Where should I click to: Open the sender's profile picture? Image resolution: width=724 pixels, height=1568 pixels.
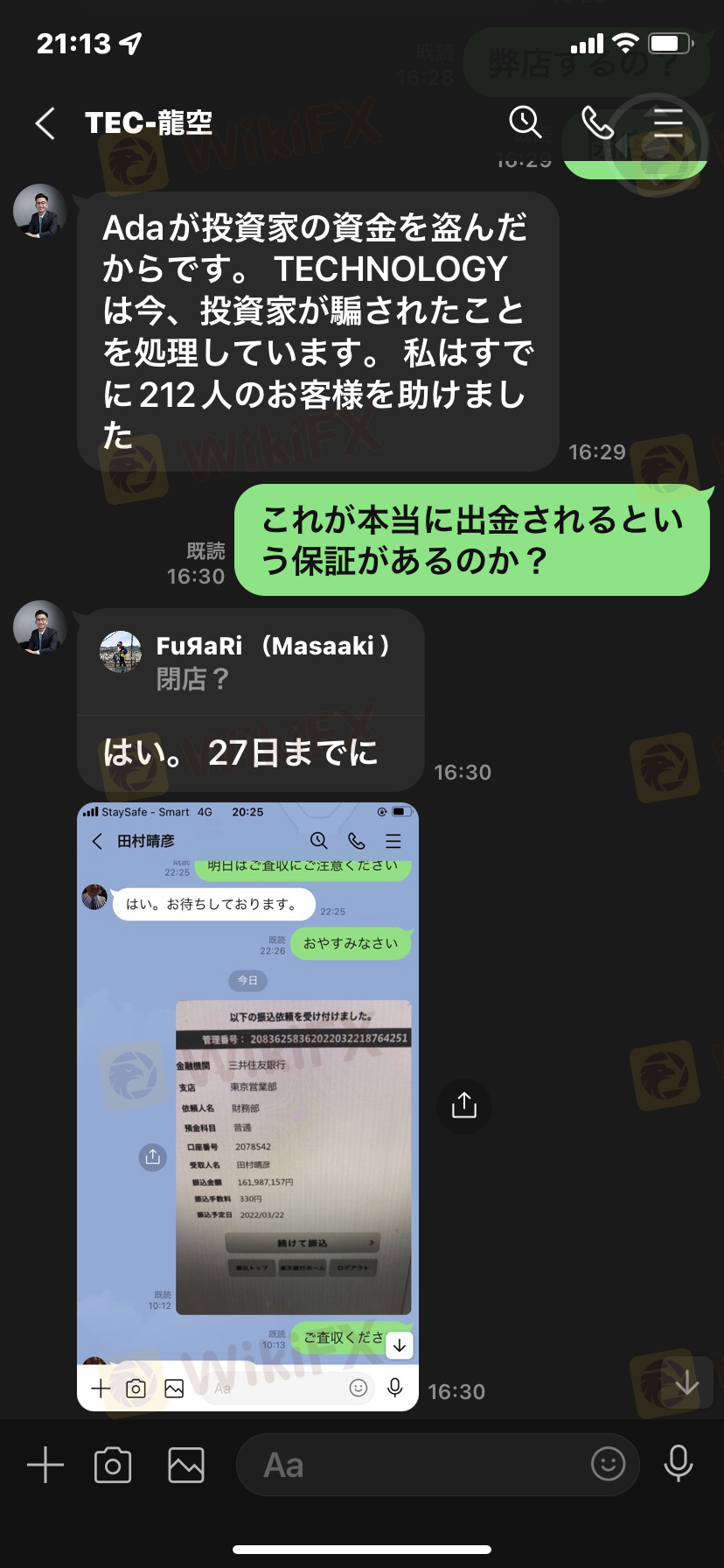[40, 211]
